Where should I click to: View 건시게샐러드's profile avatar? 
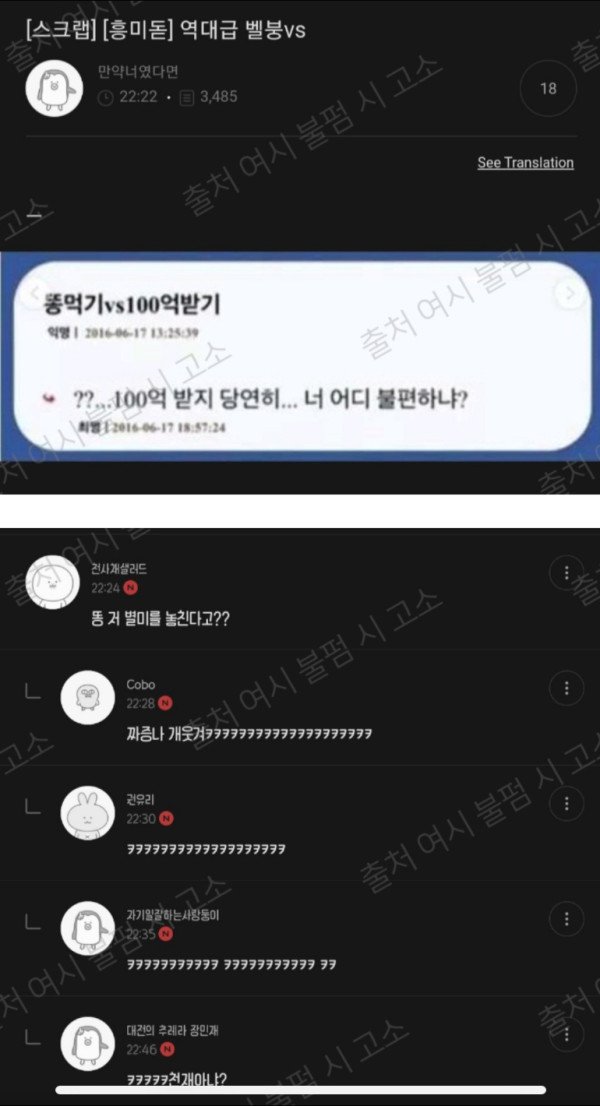coord(52,582)
